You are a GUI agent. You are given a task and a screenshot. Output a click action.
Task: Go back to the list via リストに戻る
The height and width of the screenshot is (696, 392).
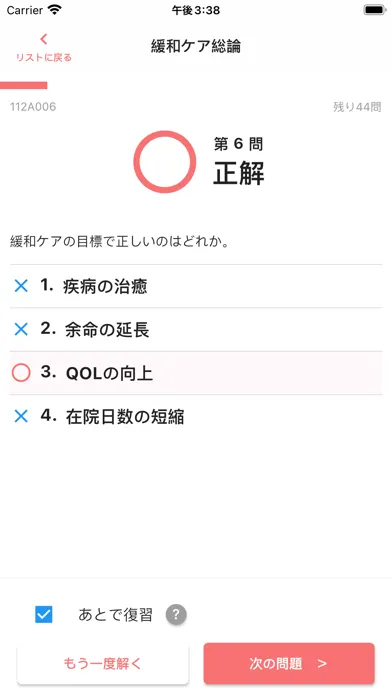pyautogui.click(x=44, y=48)
